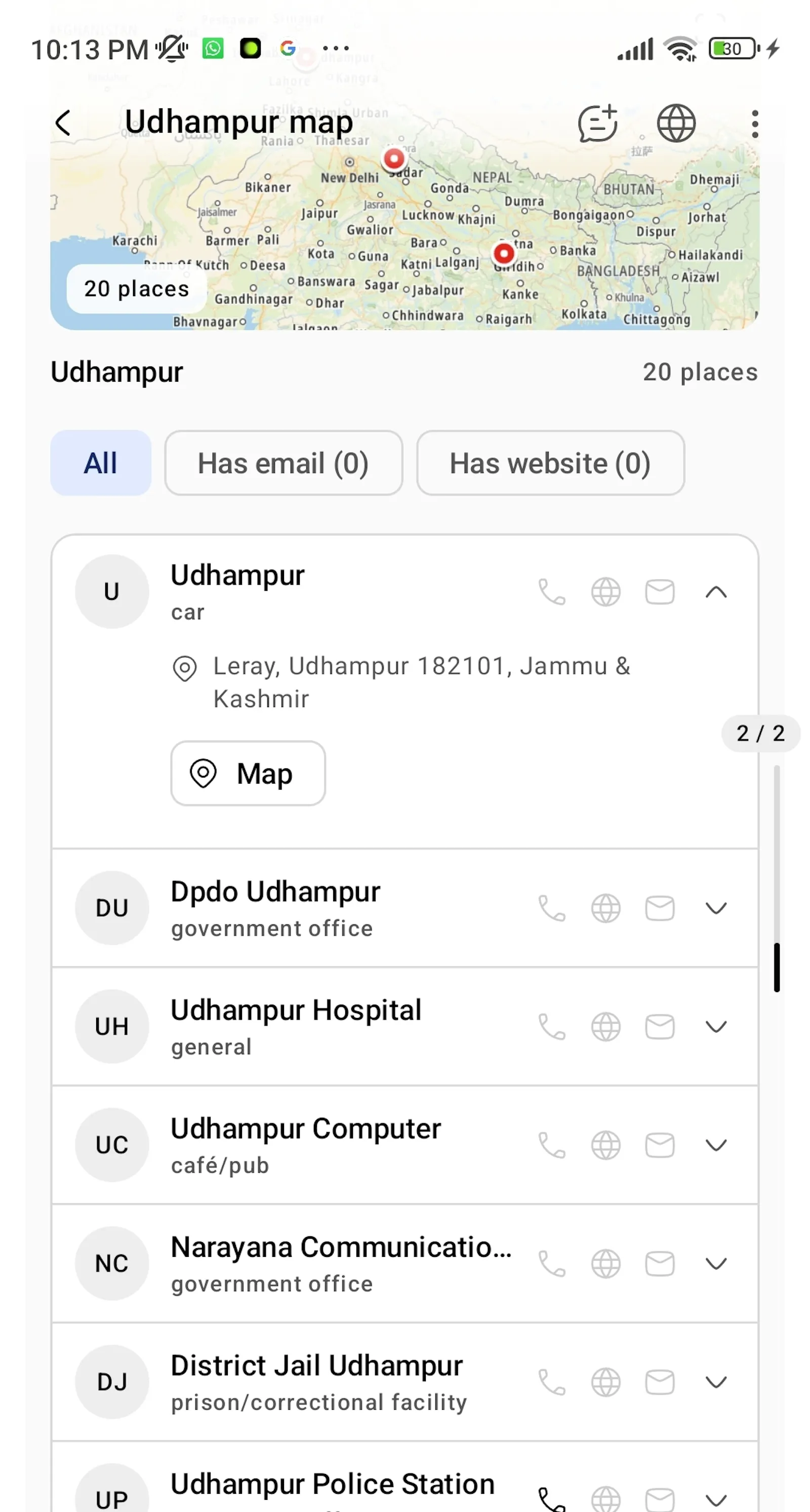
Task: Select the All filter chip
Action: pos(101,463)
